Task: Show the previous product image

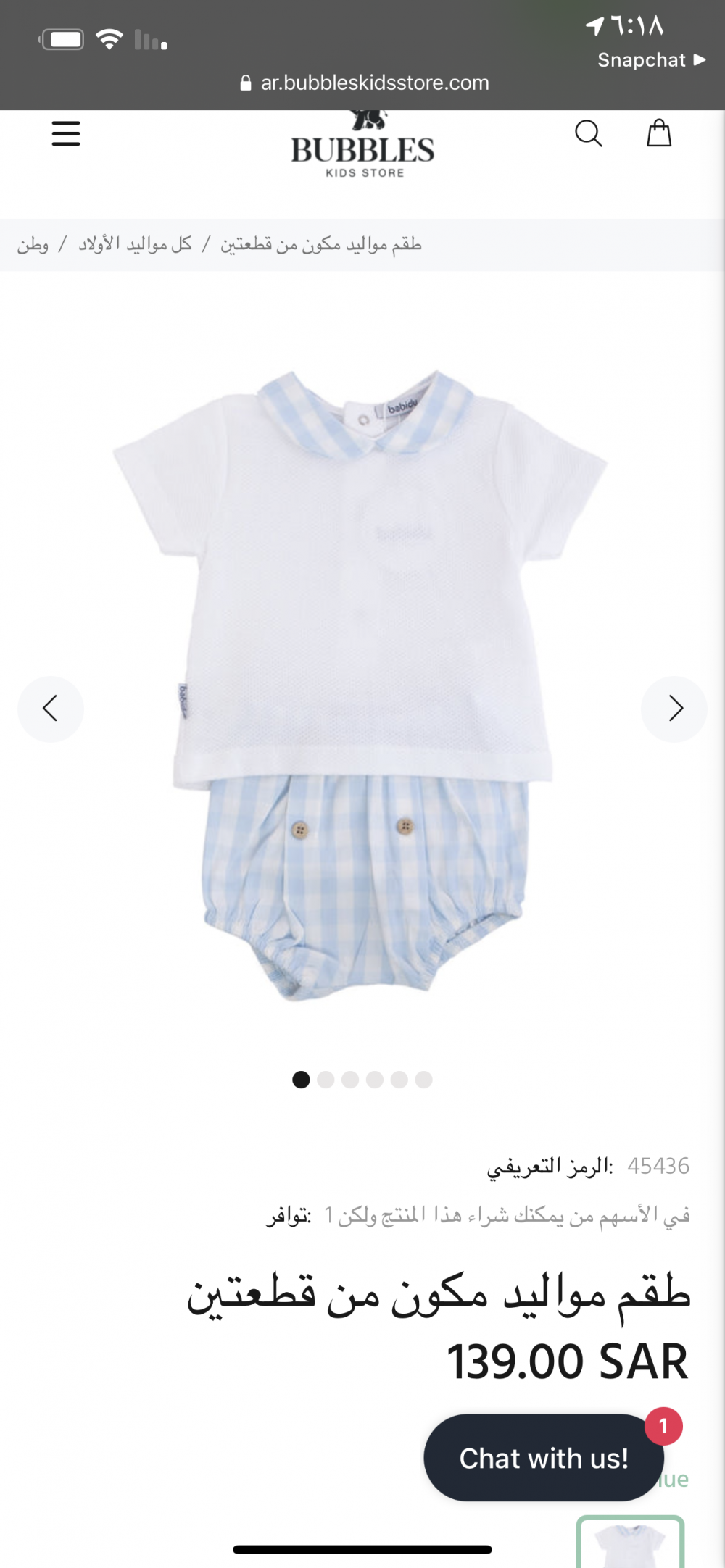Action: click(x=50, y=709)
